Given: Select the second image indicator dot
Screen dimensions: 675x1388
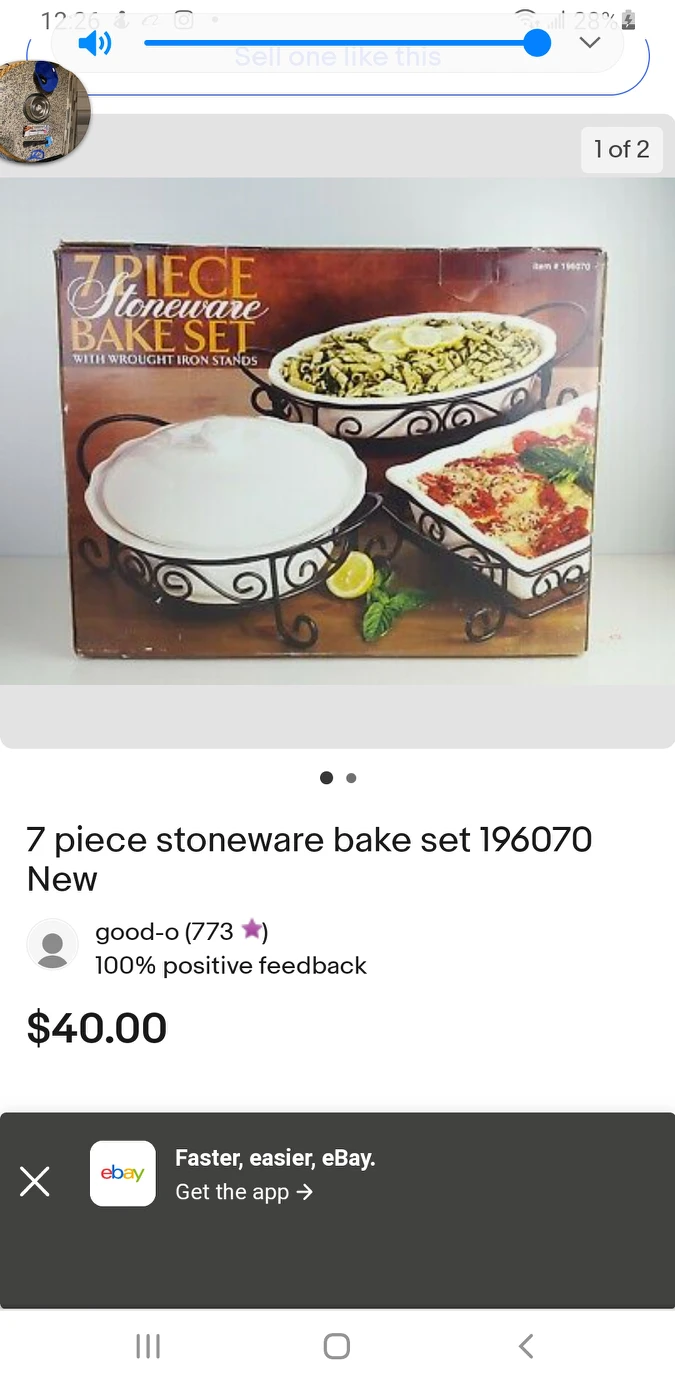Looking at the screenshot, I should pyautogui.click(x=352, y=778).
